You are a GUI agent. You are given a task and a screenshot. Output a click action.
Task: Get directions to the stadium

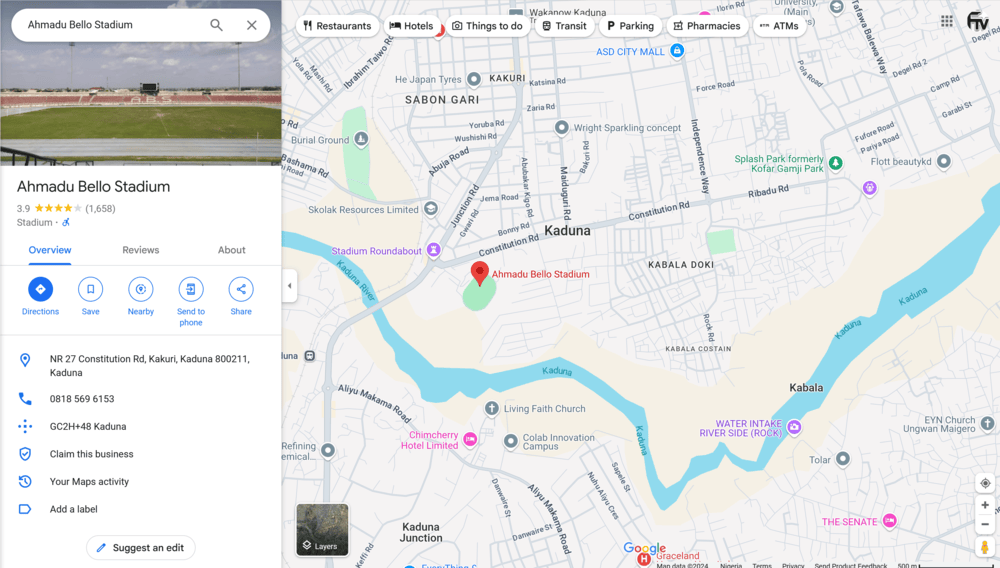[40, 290]
